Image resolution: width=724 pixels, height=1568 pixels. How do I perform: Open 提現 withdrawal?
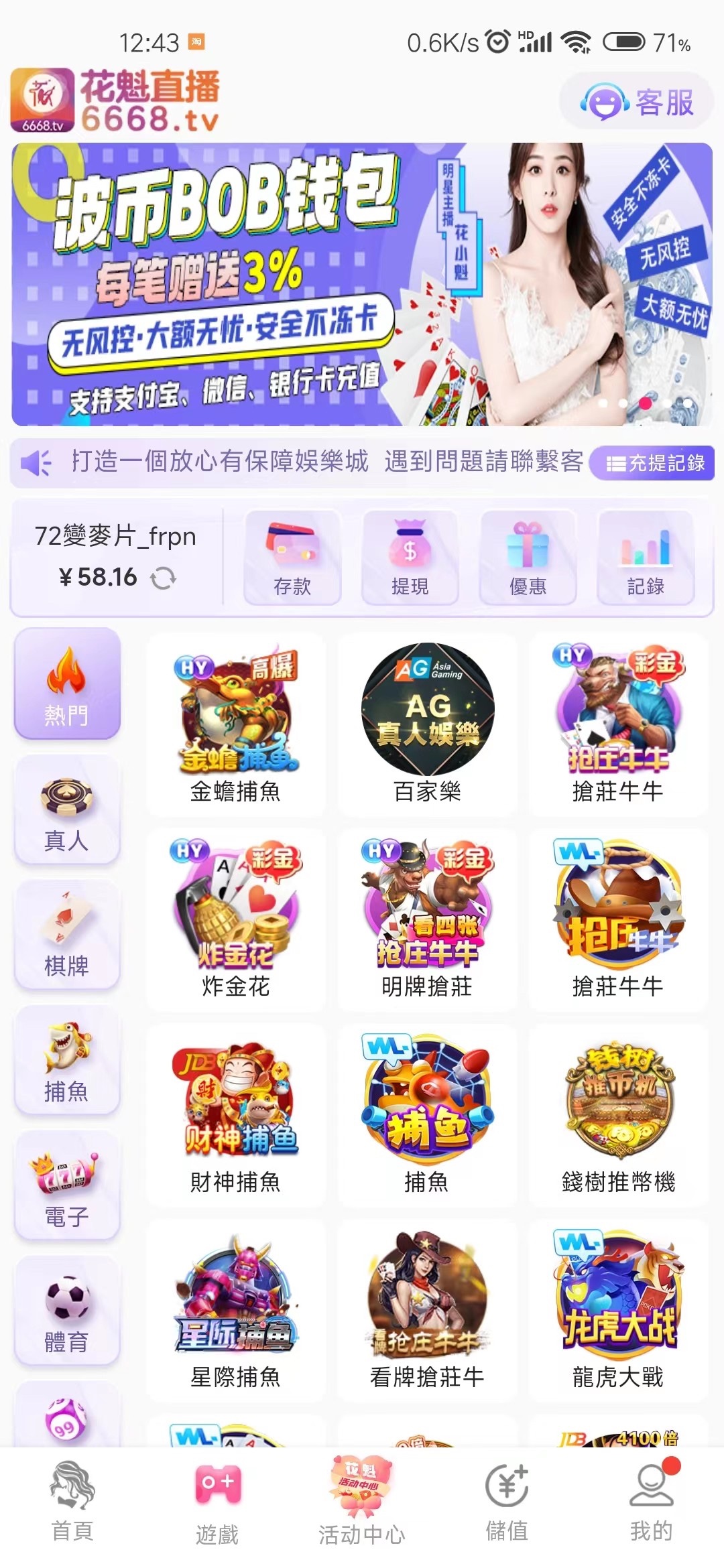coord(410,558)
